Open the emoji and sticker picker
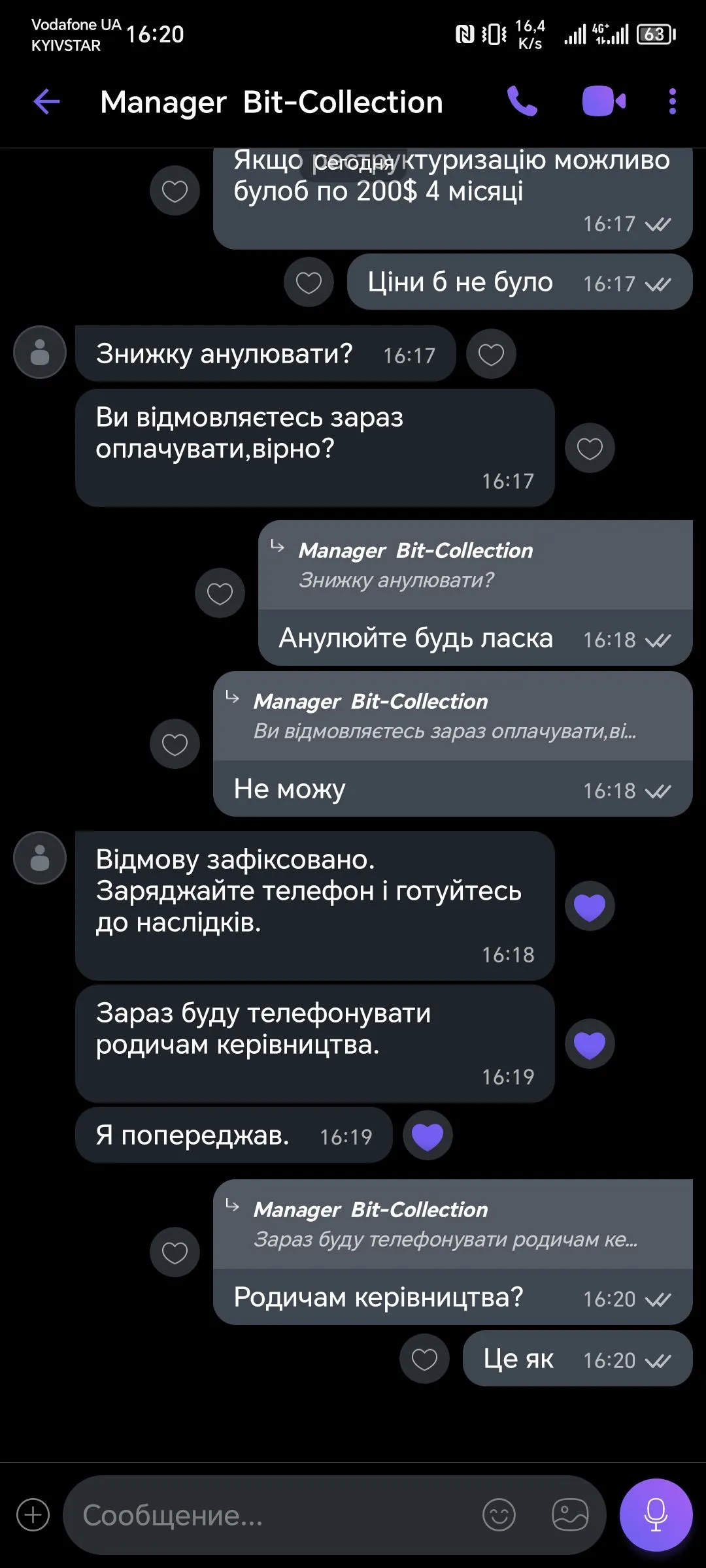Viewport: 706px width, 1568px height. coord(499,1514)
